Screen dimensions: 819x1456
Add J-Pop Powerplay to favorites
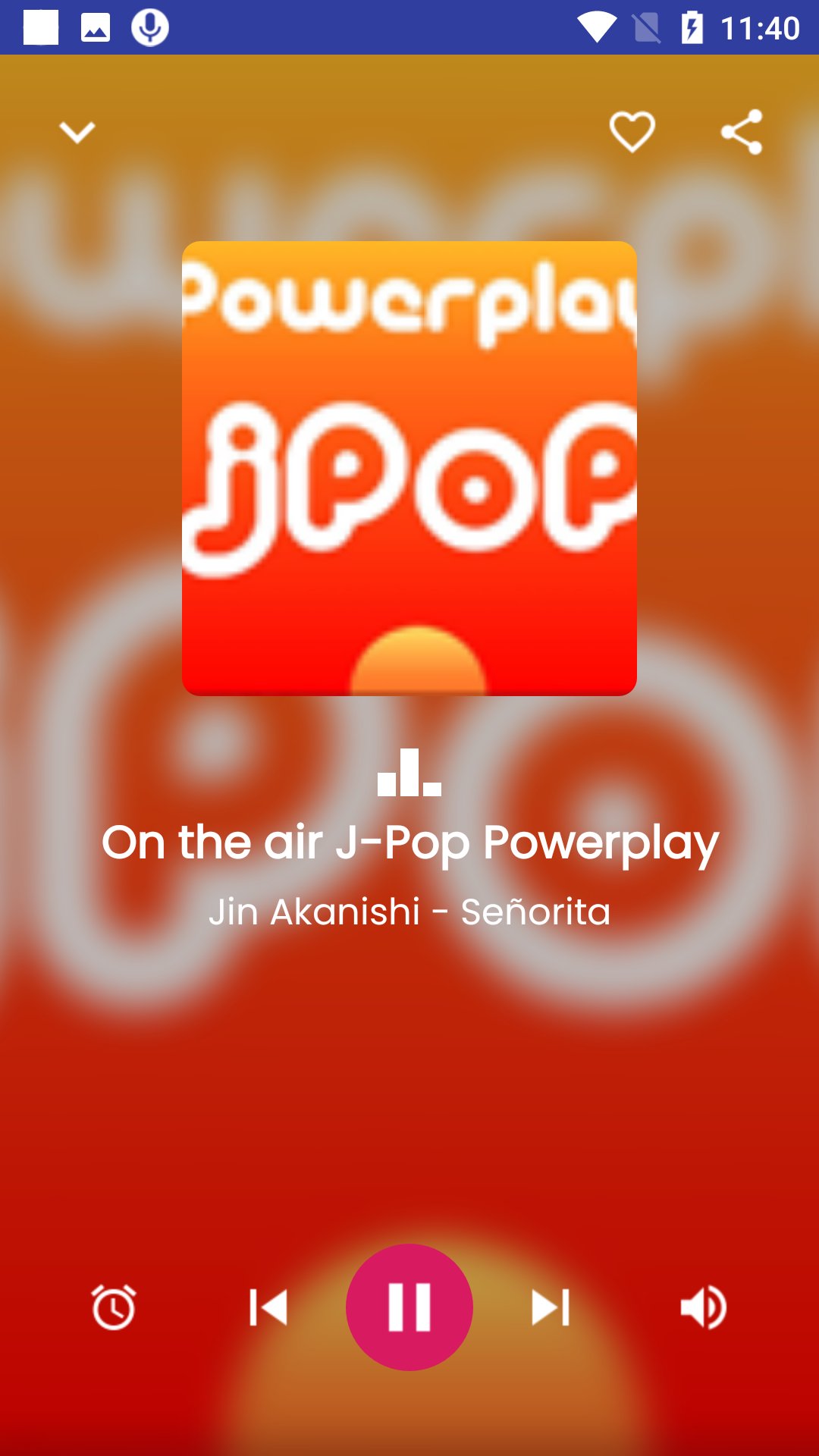pos(632,131)
